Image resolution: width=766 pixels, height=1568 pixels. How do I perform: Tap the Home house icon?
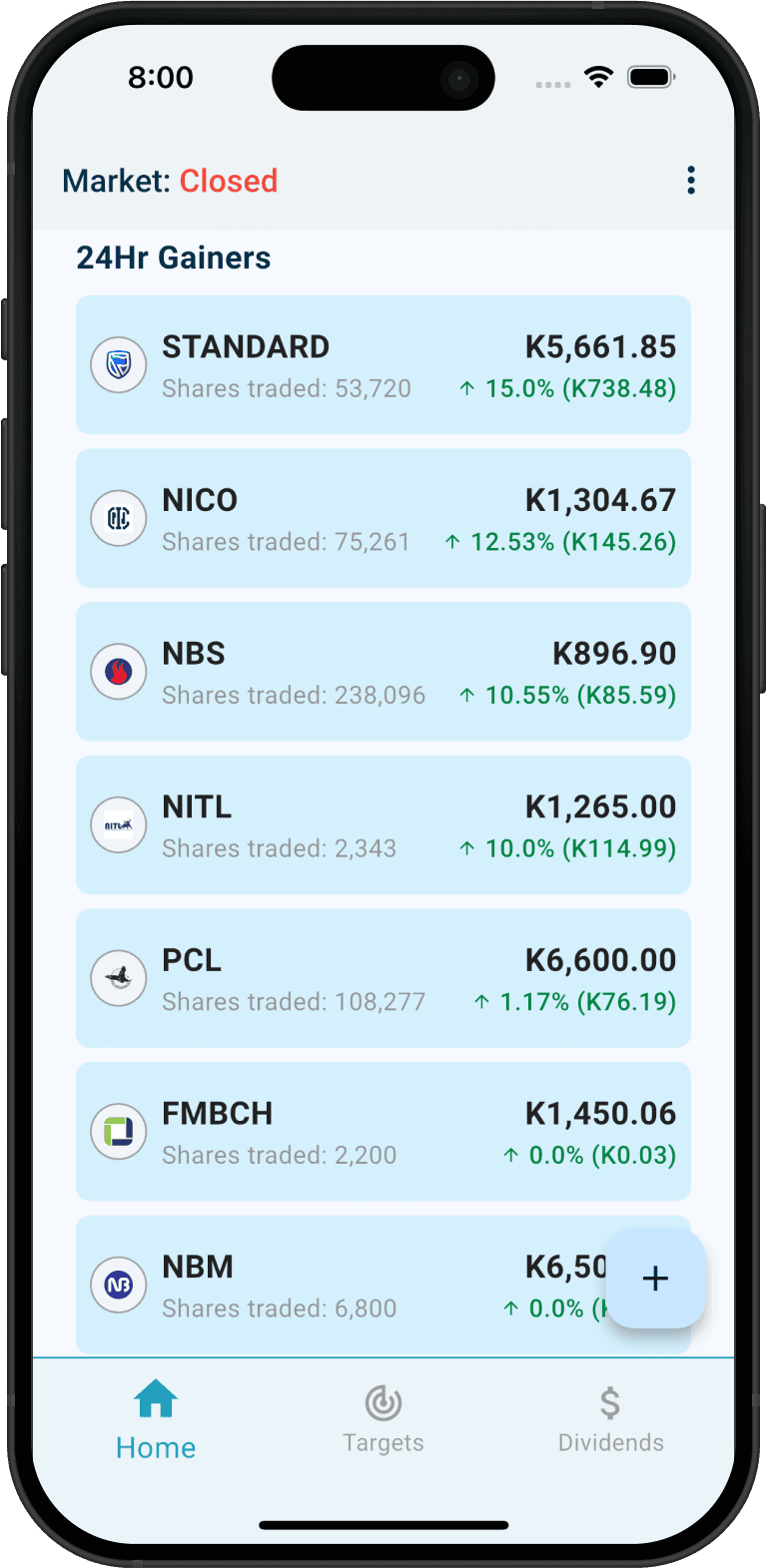click(x=155, y=1399)
